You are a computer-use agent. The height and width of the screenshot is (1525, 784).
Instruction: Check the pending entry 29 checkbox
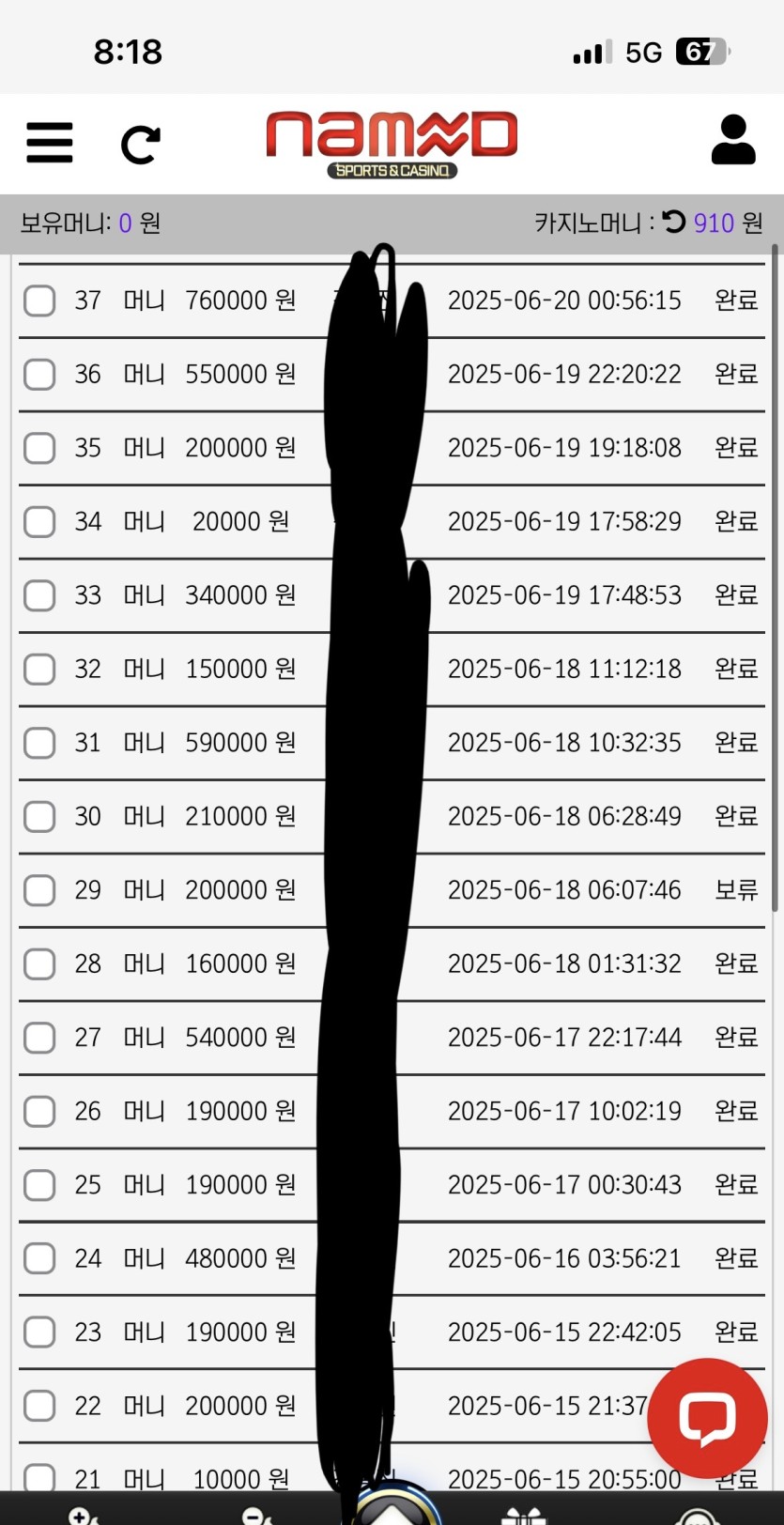click(x=39, y=890)
